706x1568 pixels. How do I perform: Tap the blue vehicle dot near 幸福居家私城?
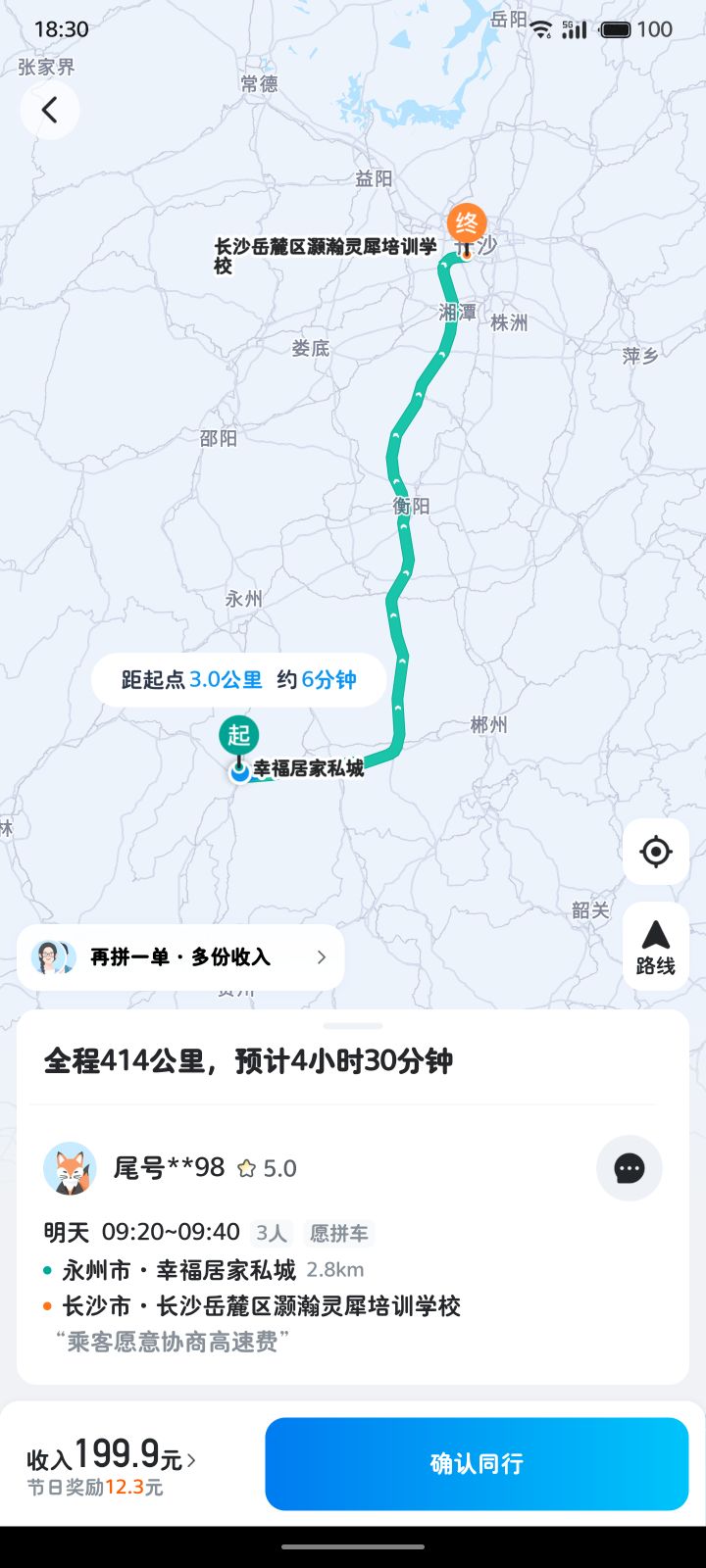pyautogui.click(x=238, y=772)
